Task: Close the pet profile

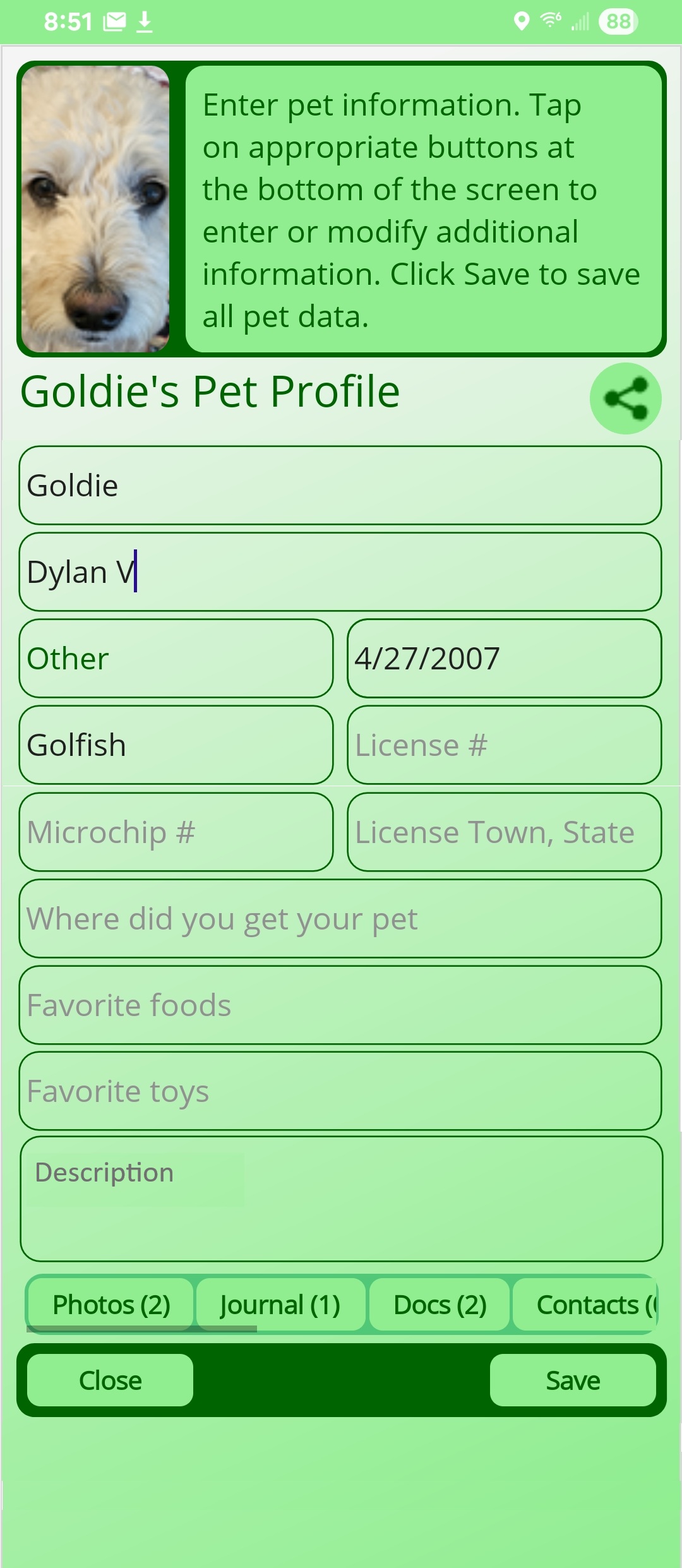Action: pos(110,1380)
